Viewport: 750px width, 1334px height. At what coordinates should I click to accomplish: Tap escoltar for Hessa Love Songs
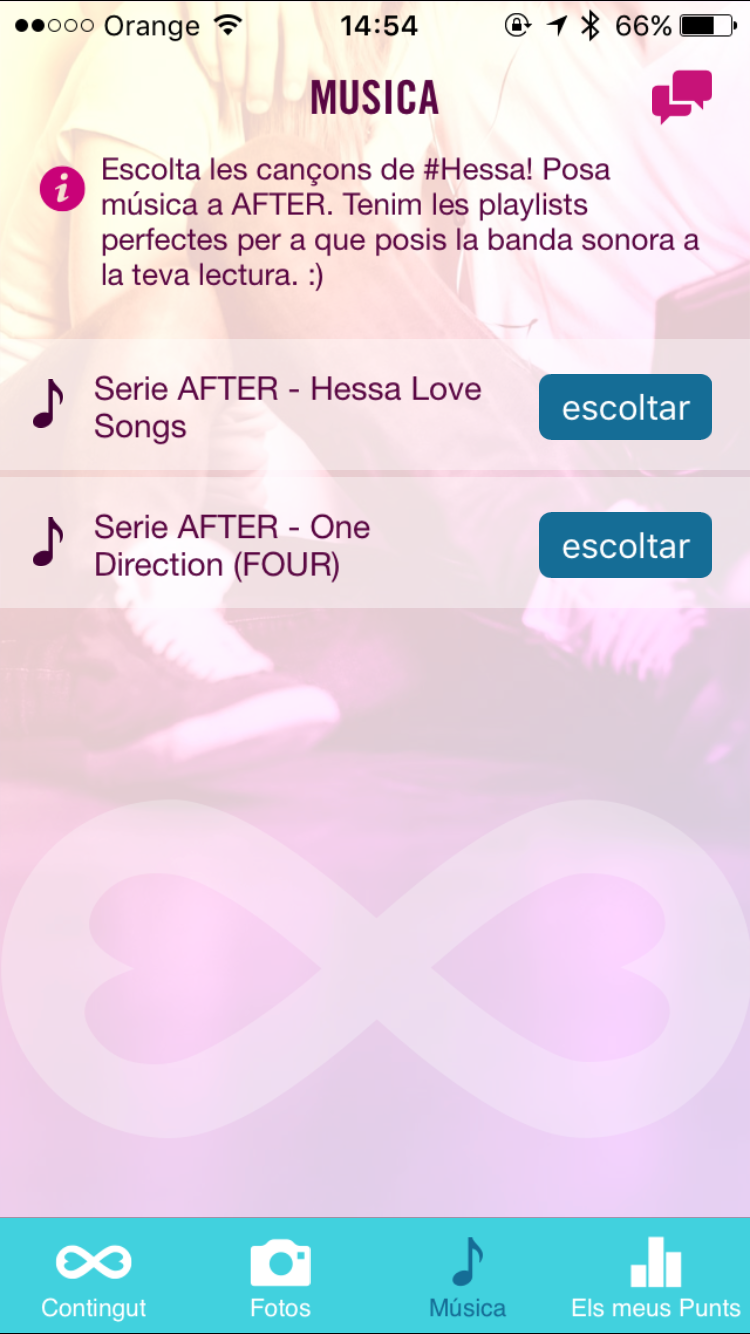point(625,407)
